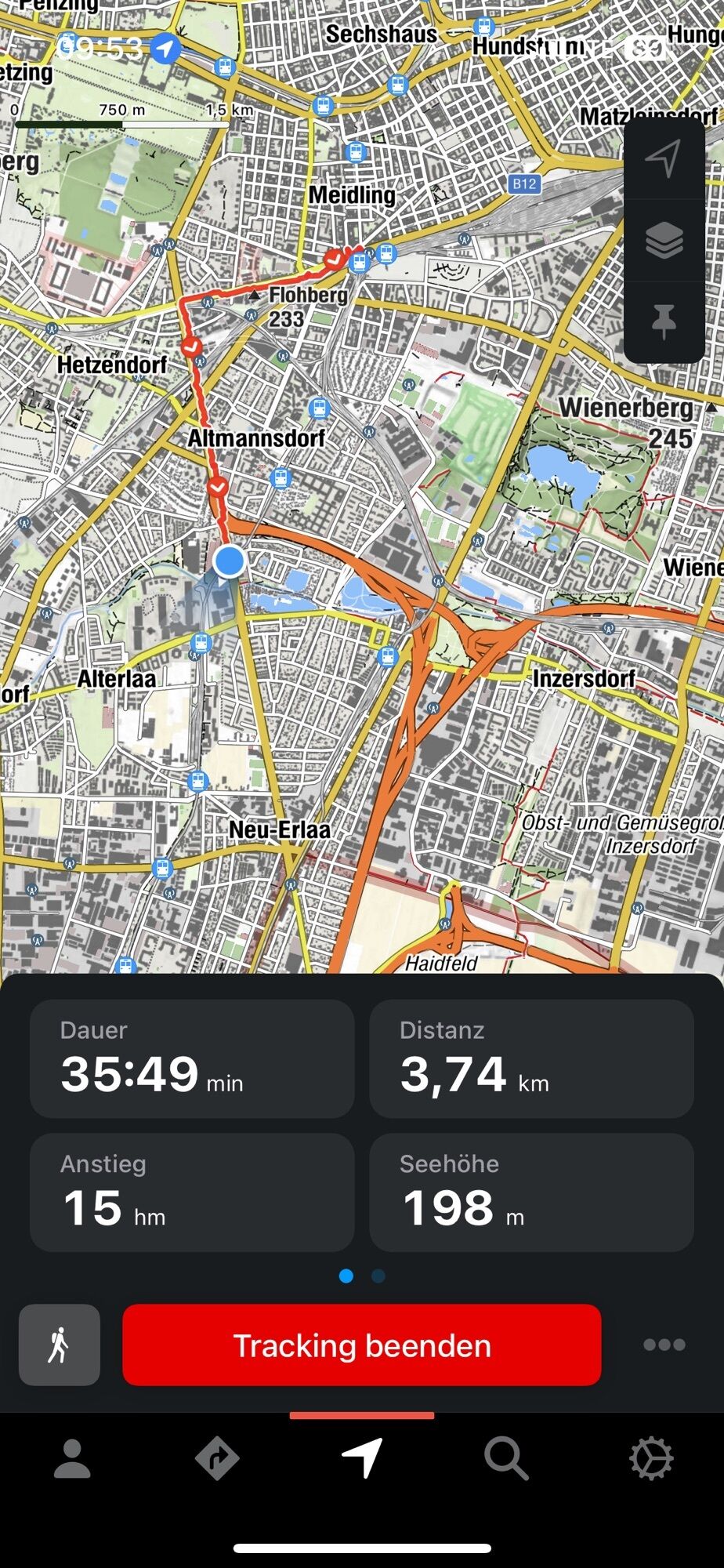Select the tracking arrow tab
724x1568 pixels.
click(362, 1459)
